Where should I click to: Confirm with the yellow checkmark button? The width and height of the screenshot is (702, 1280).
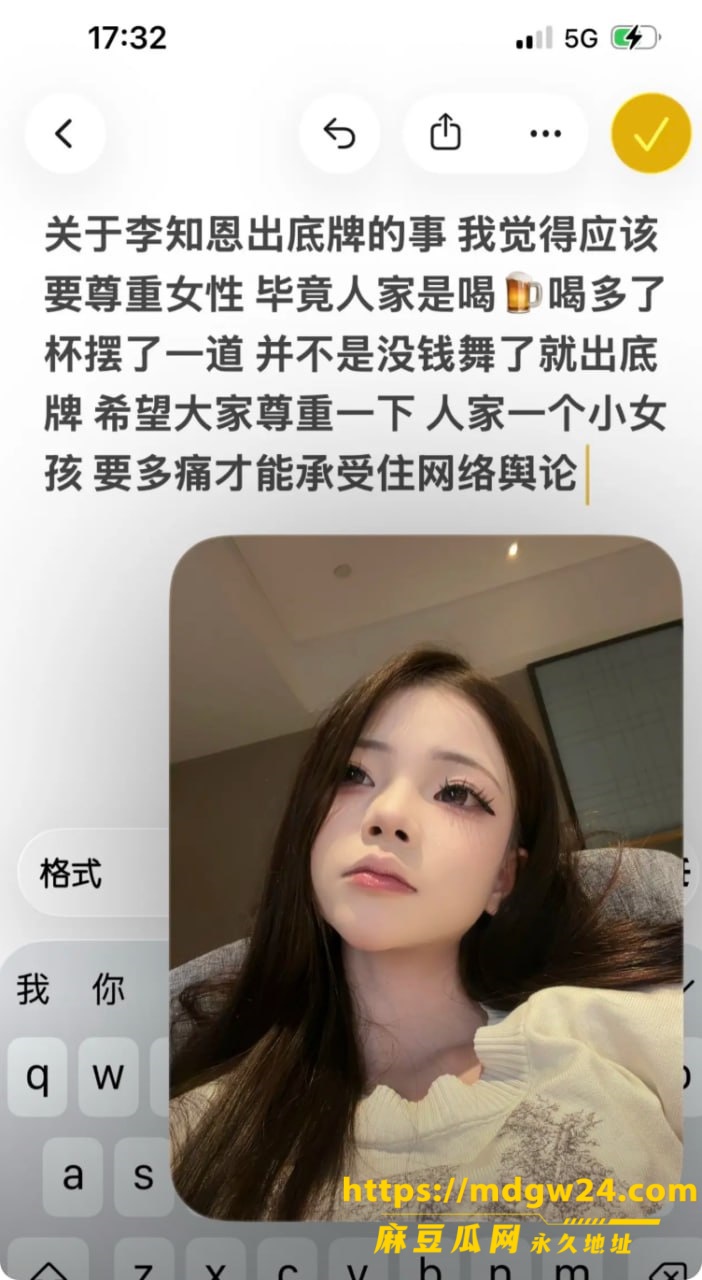tap(651, 133)
